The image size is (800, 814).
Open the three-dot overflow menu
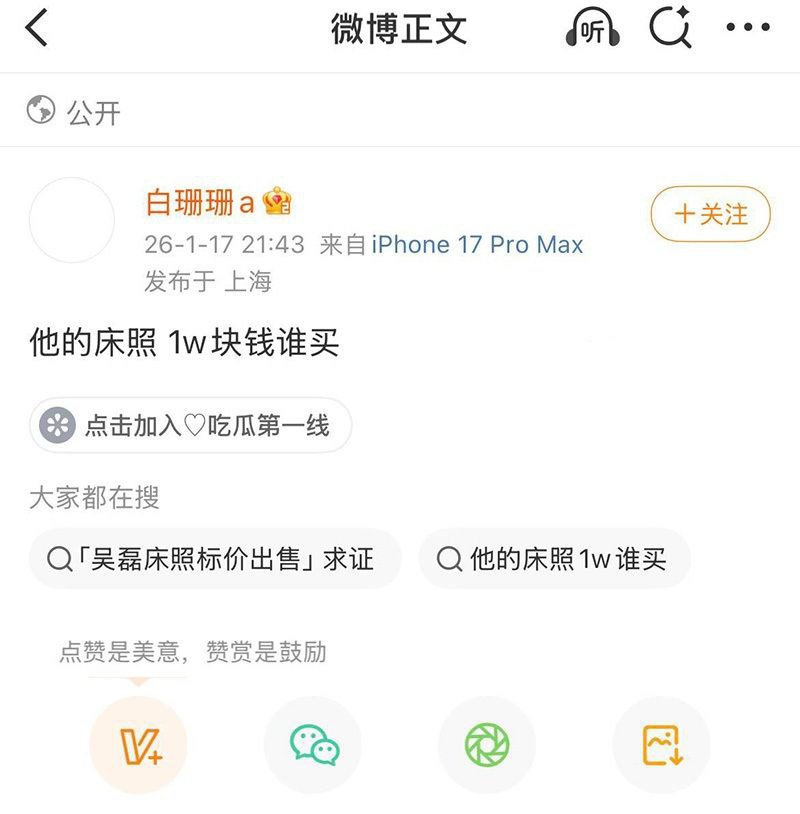(x=748, y=28)
